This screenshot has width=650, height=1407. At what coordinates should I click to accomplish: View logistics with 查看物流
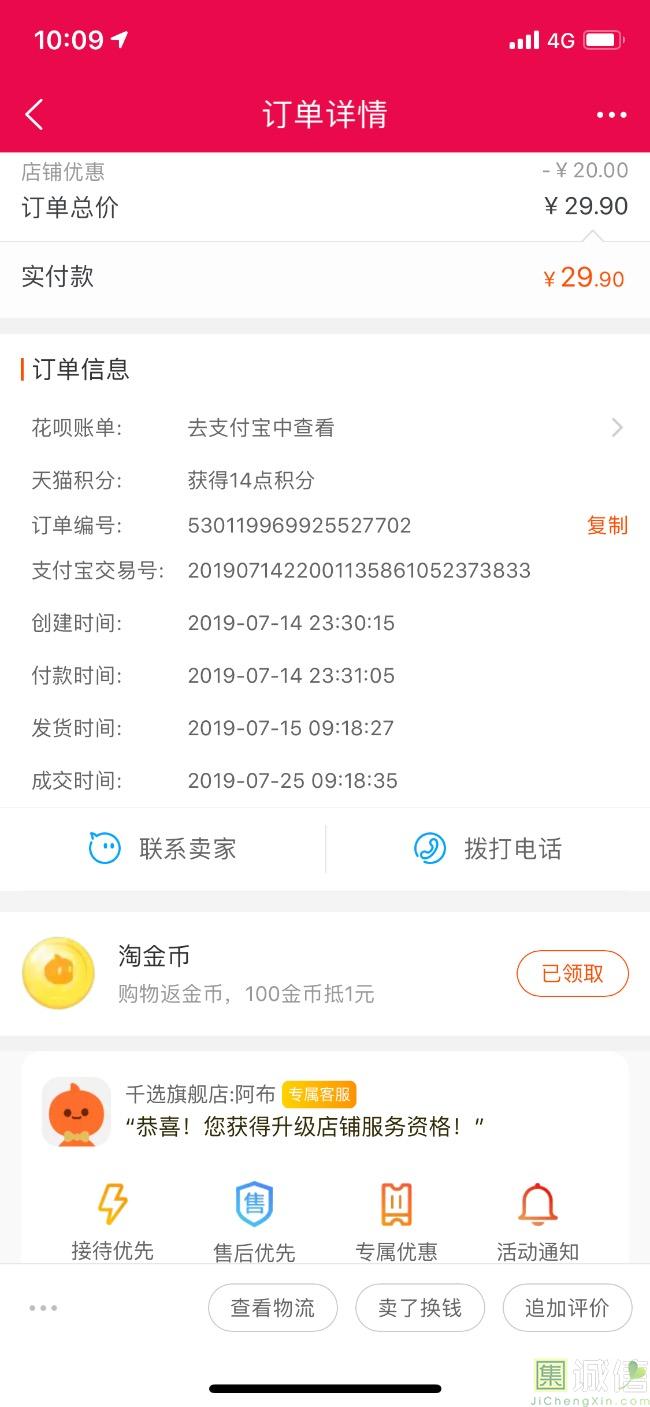pos(272,1308)
